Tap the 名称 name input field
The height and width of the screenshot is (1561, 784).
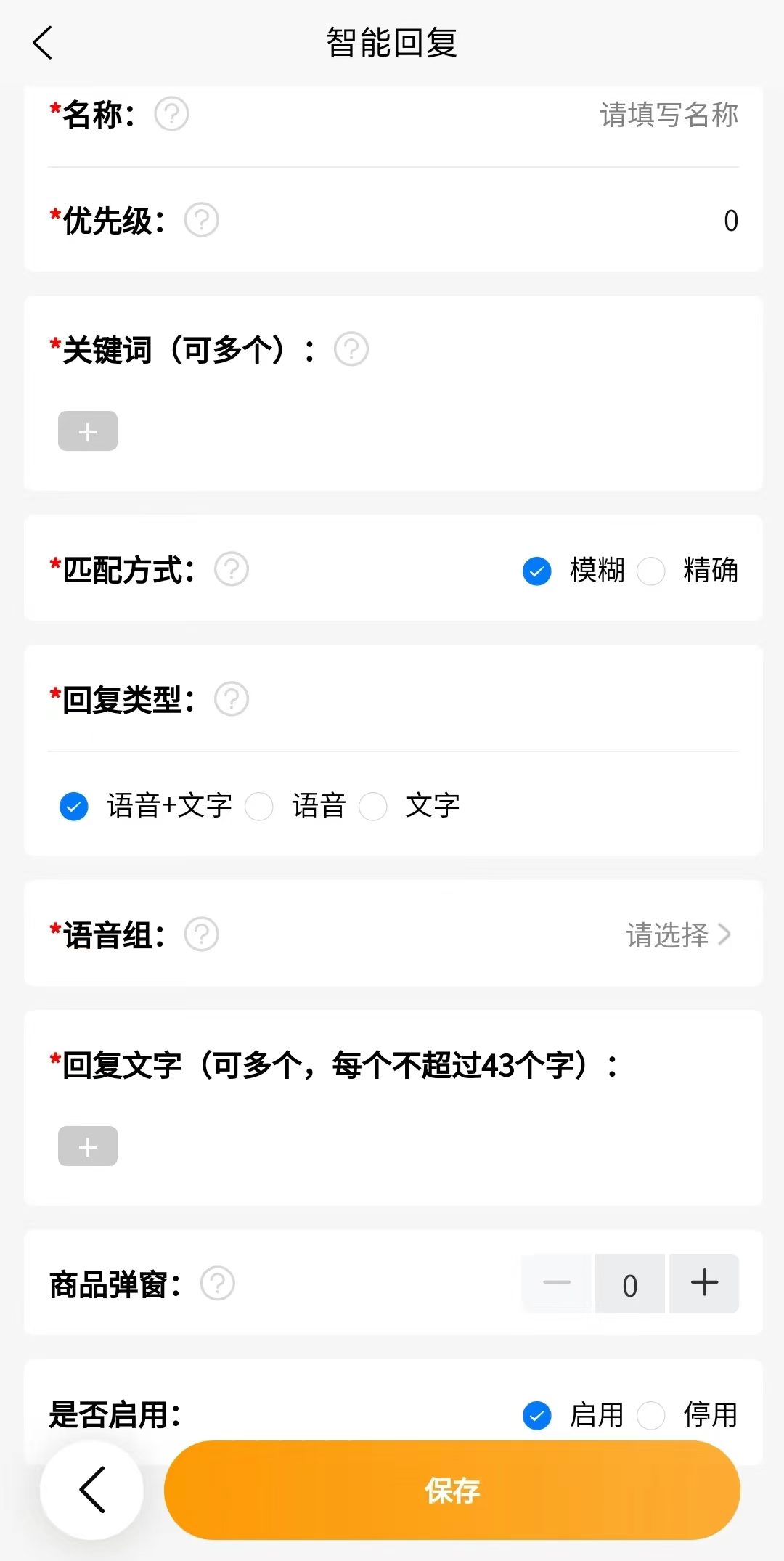pyautogui.click(x=668, y=115)
